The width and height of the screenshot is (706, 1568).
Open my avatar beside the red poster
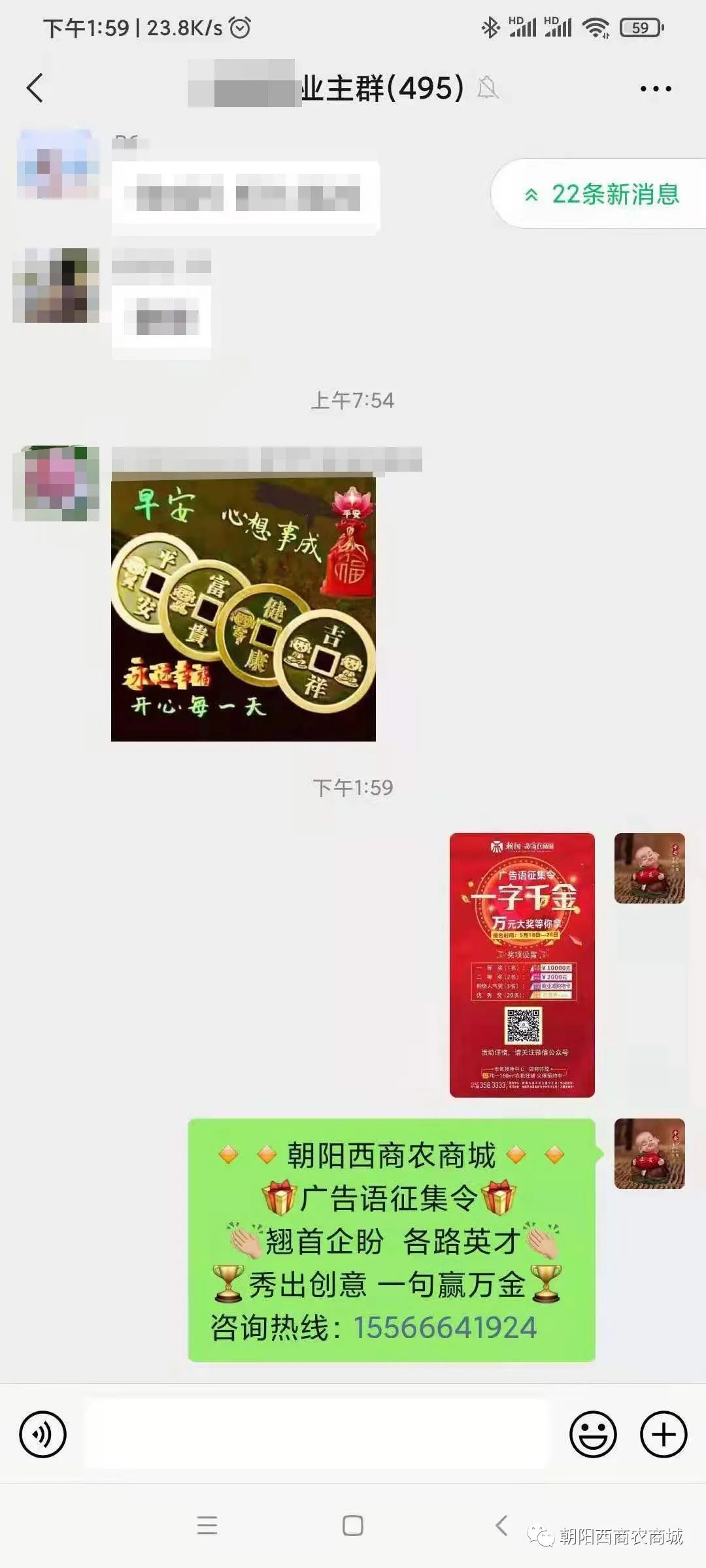point(649,868)
